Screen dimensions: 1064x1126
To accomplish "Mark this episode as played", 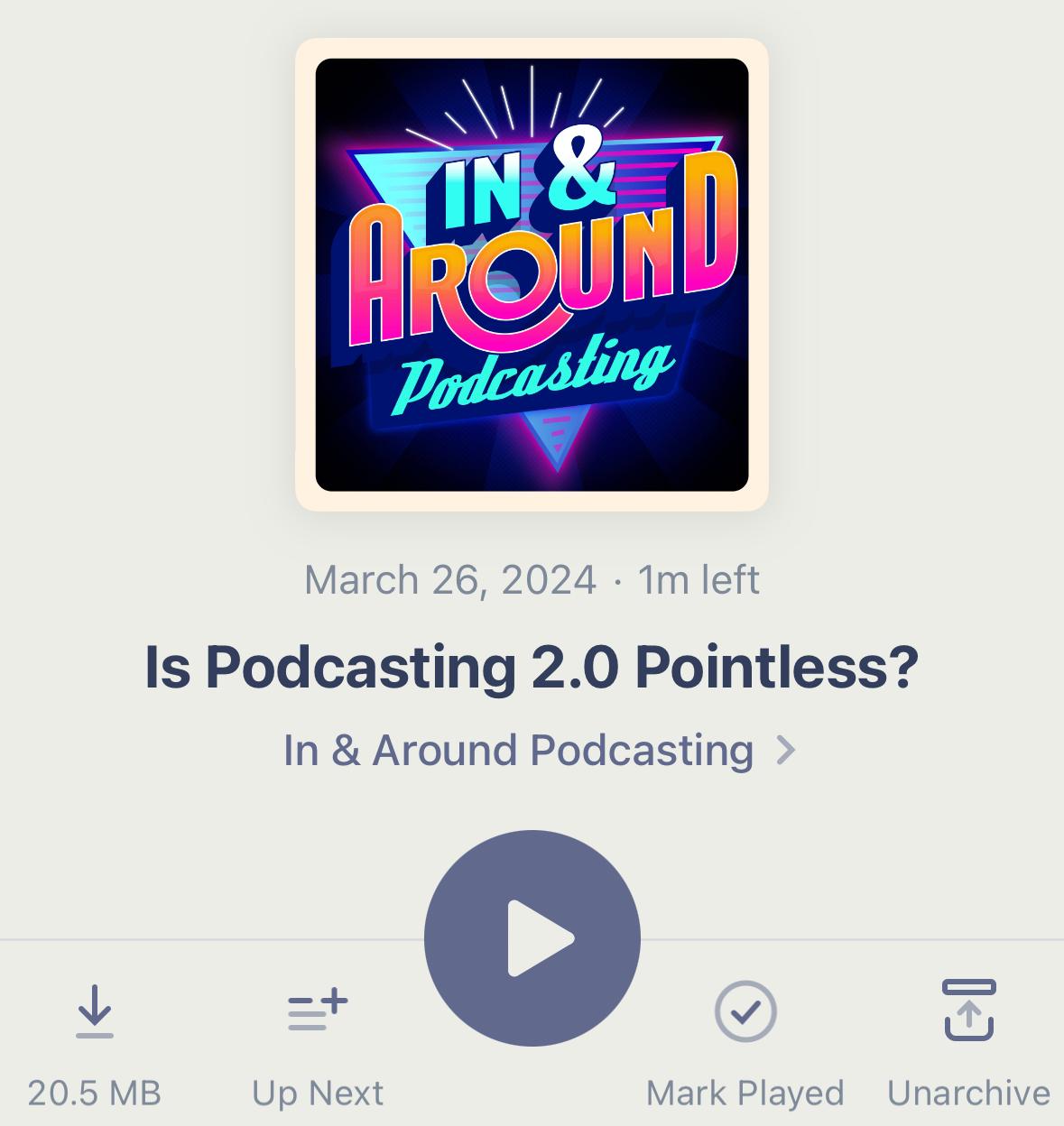I will pyautogui.click(x=745, y=1012).
